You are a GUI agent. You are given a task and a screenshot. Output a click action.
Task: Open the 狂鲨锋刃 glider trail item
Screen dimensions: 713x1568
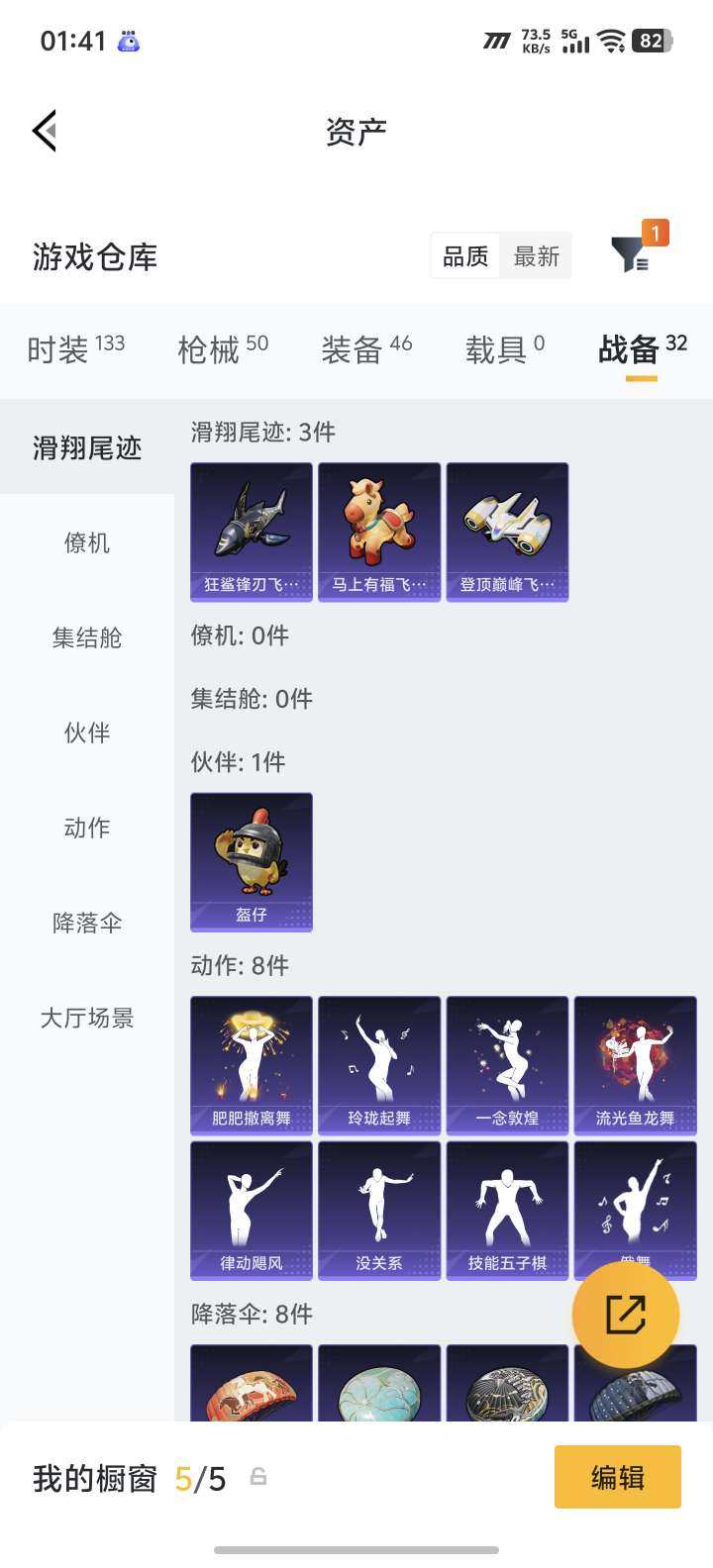(x=251, y=531)
